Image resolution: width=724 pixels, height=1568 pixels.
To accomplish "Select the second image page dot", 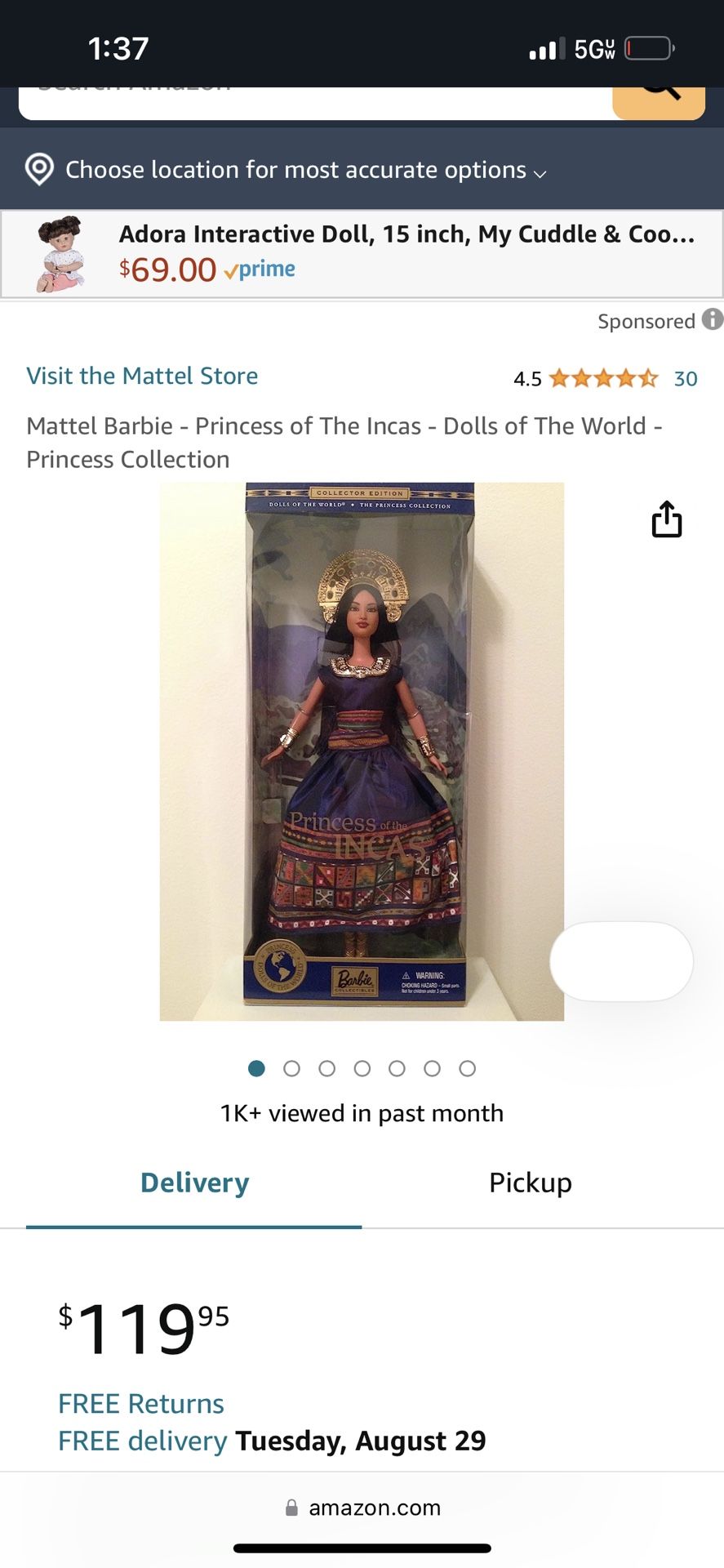I will [x=291, y=1068].
